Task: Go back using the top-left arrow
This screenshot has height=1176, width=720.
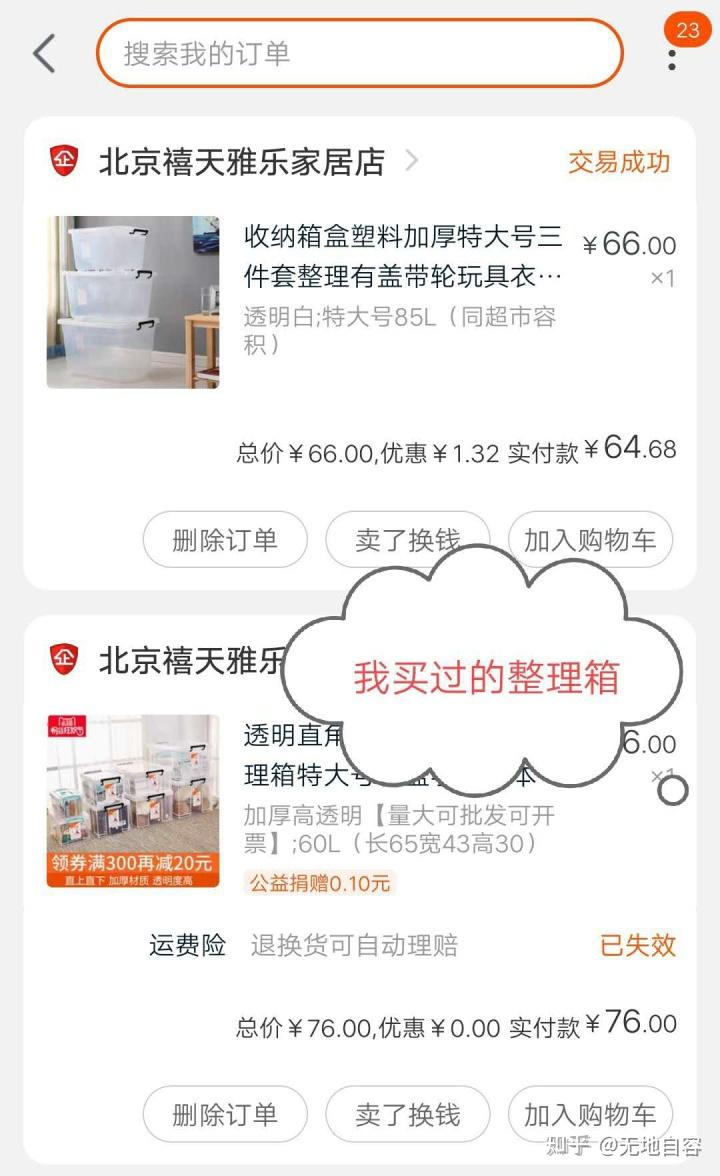Action: pyautogui.click(x=45, y=54)
